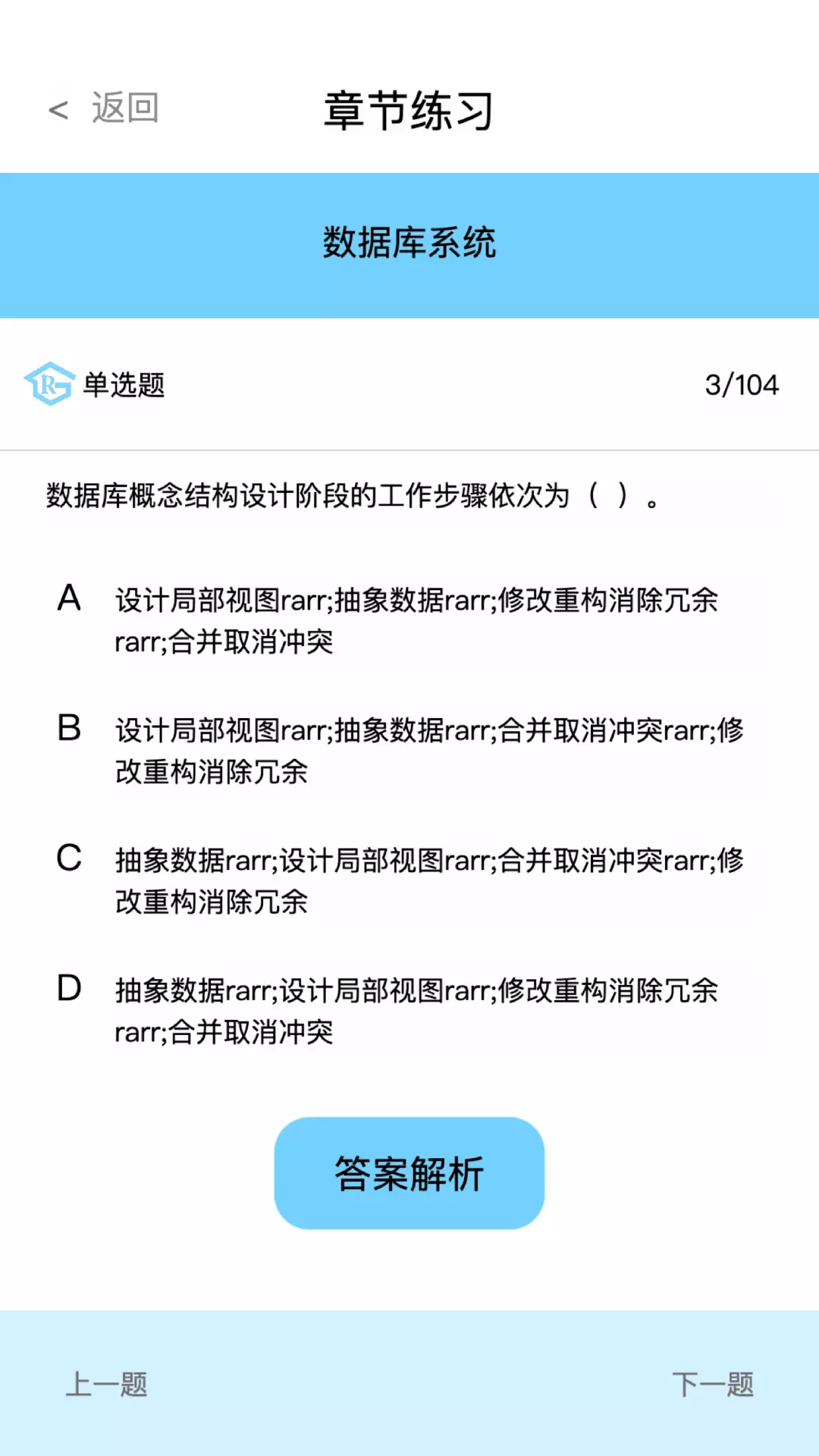Advance to next question 下一题
This screenshot has height=1456, width=819.
712,1384
